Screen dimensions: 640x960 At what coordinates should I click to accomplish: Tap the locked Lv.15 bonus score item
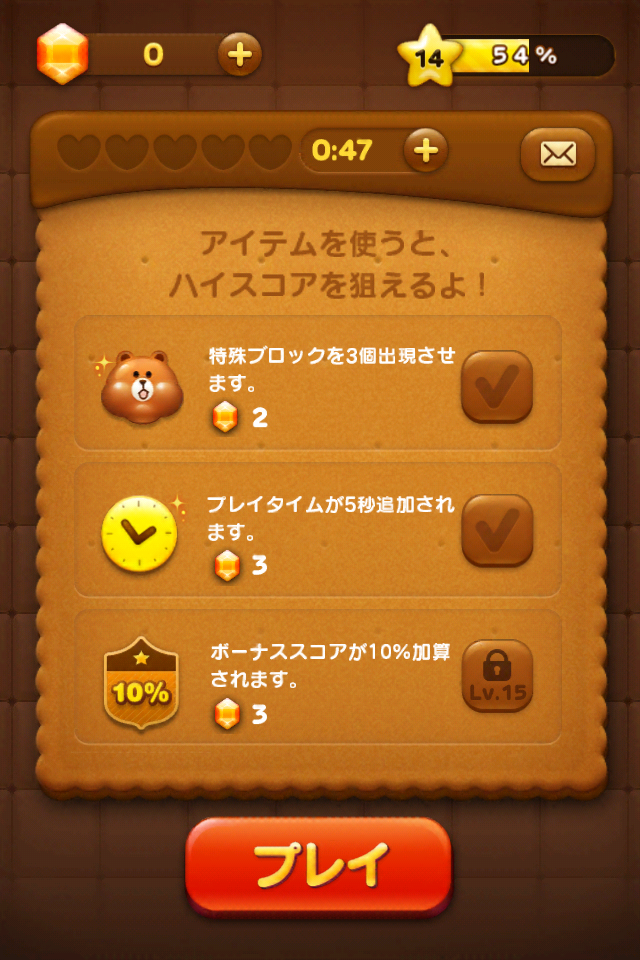(497, 675)
